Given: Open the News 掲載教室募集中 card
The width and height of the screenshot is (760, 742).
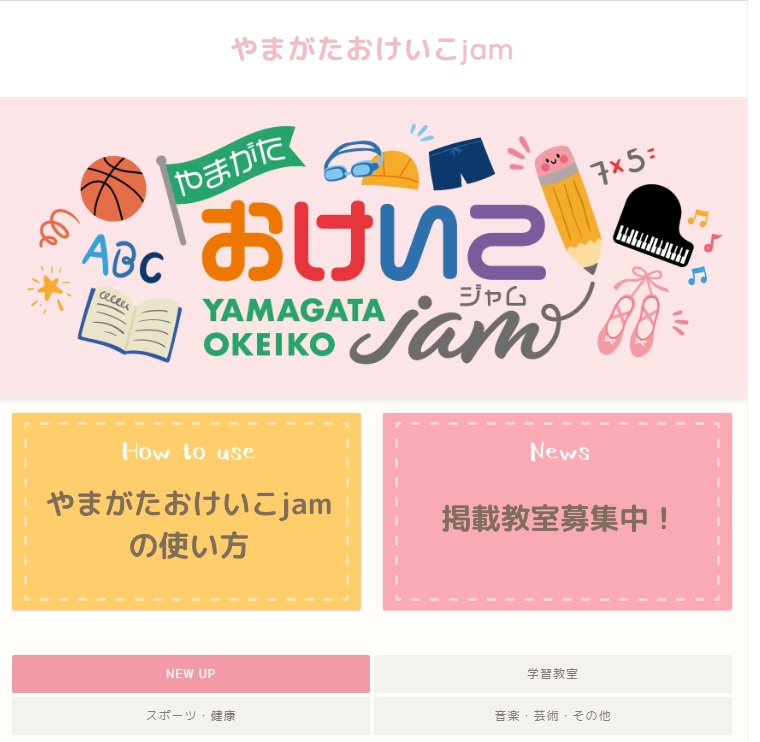Looking at the screenshot, I should tap(557, 511).
